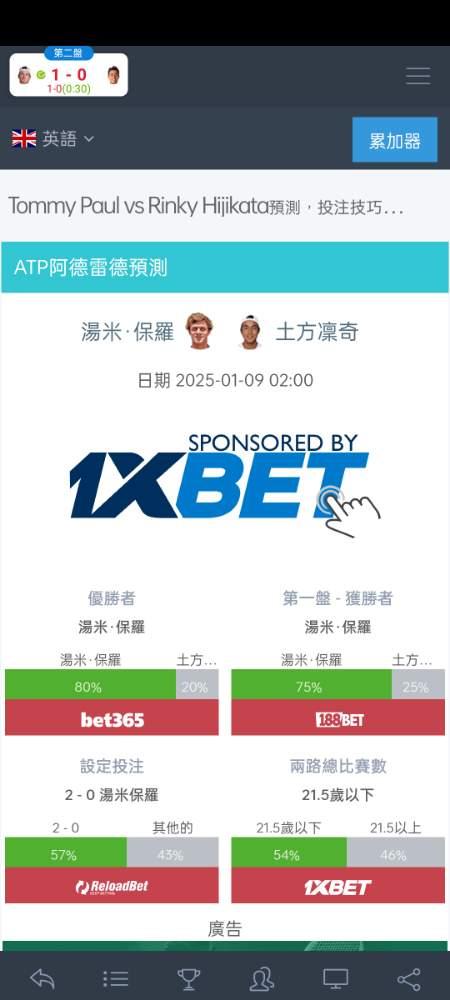Viewport: 450px width, 1000px height.
Task: Open the live score widget
Action: pos(69,75)
